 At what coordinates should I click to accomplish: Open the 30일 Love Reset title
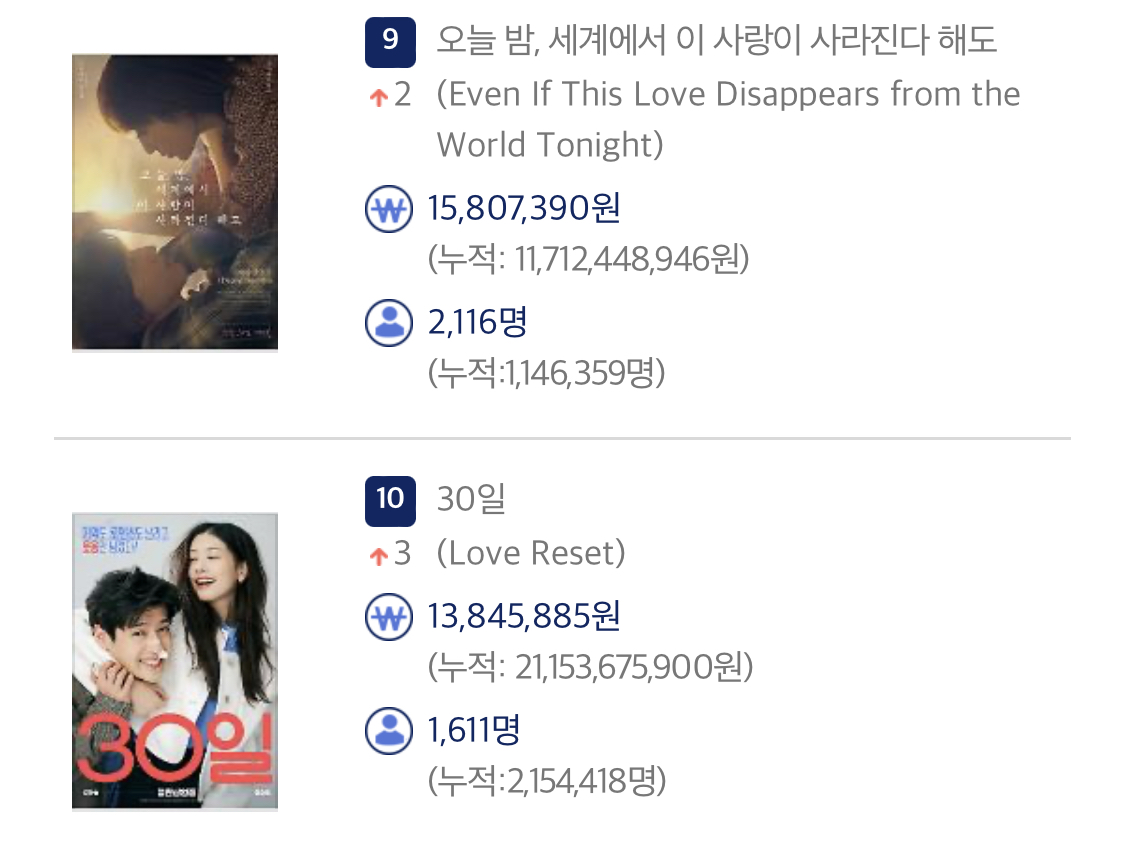[x=471, y=498]
